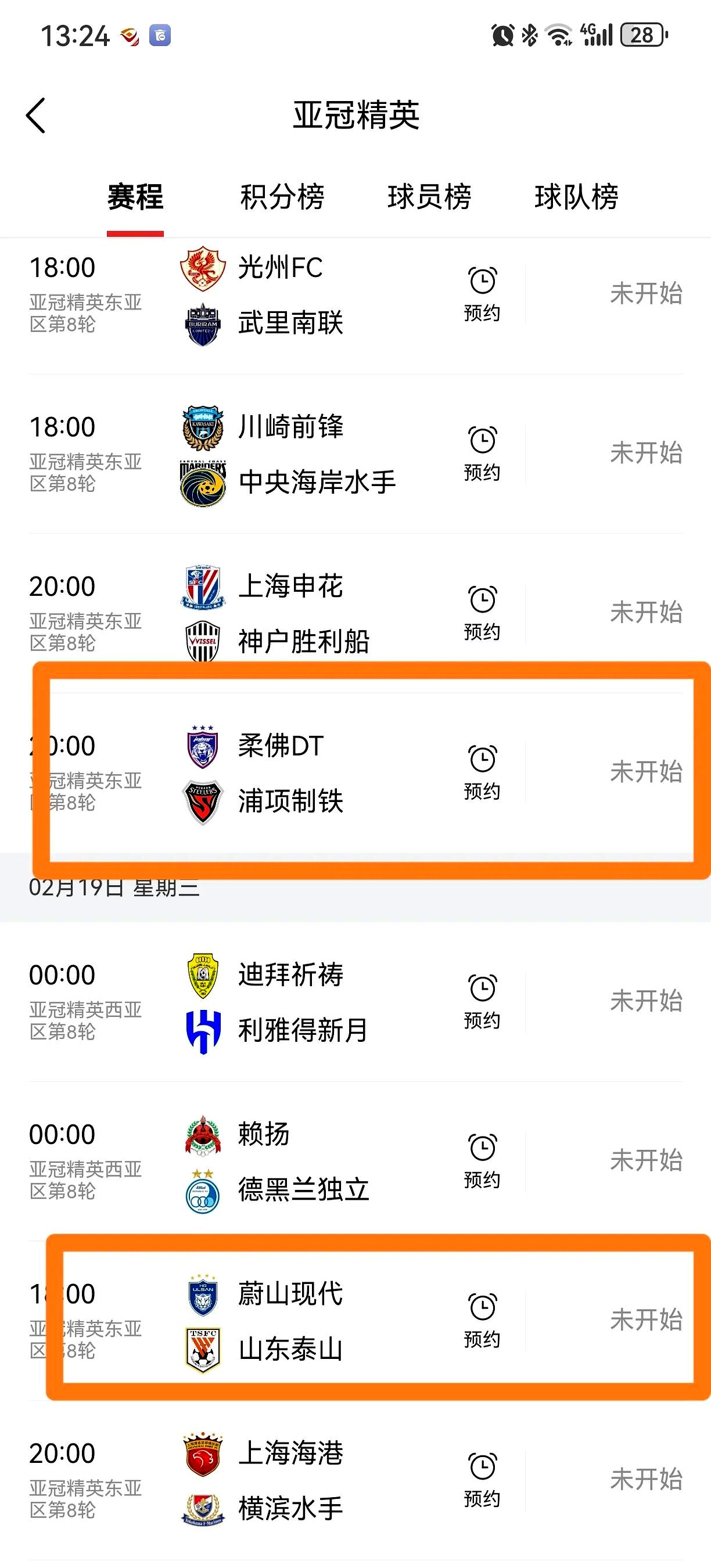711x1568 pixels.
Task: Set the 预约 reminder for 蔚山现代 vs 山东泰山
Action: [x=482, y=1321]
